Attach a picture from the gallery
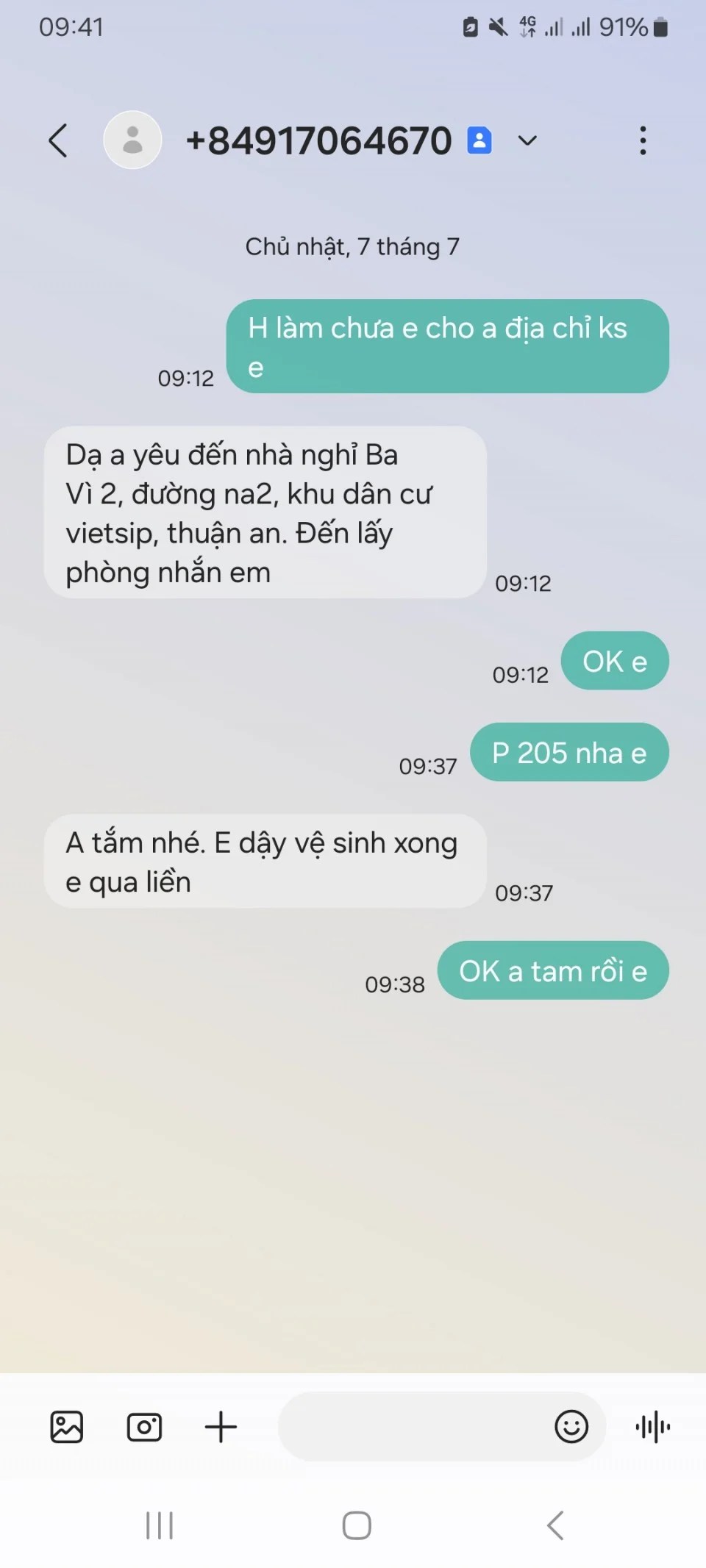 coord(67,1427)
